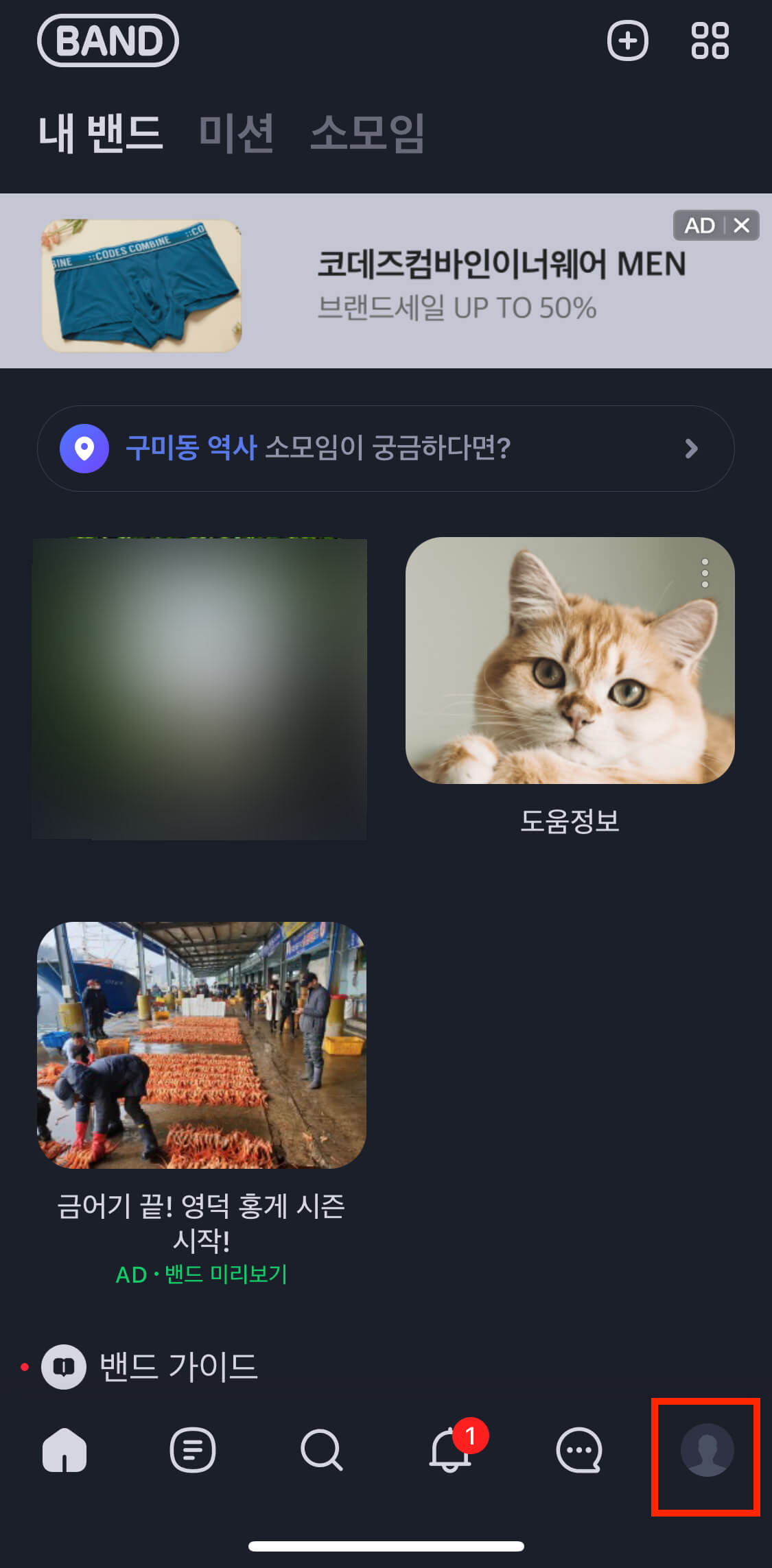The width and height of the screenshot is (772, 1568).
Task: Open the home tab in bottom navigation
Action: click(x=65, y=1449)
